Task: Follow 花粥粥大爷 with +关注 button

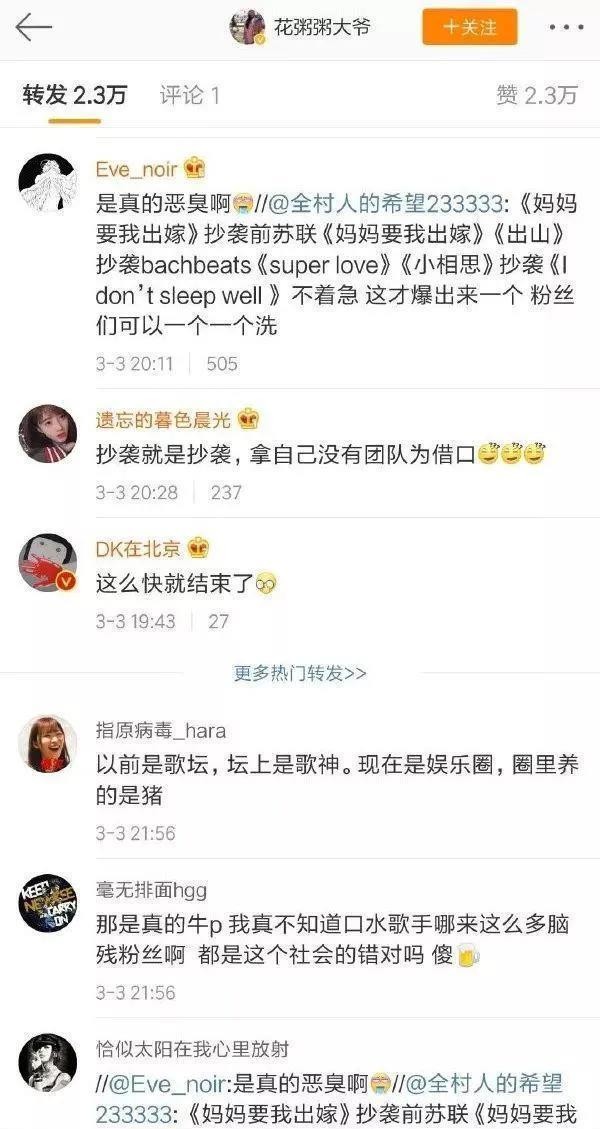Action: click(470, 27)
